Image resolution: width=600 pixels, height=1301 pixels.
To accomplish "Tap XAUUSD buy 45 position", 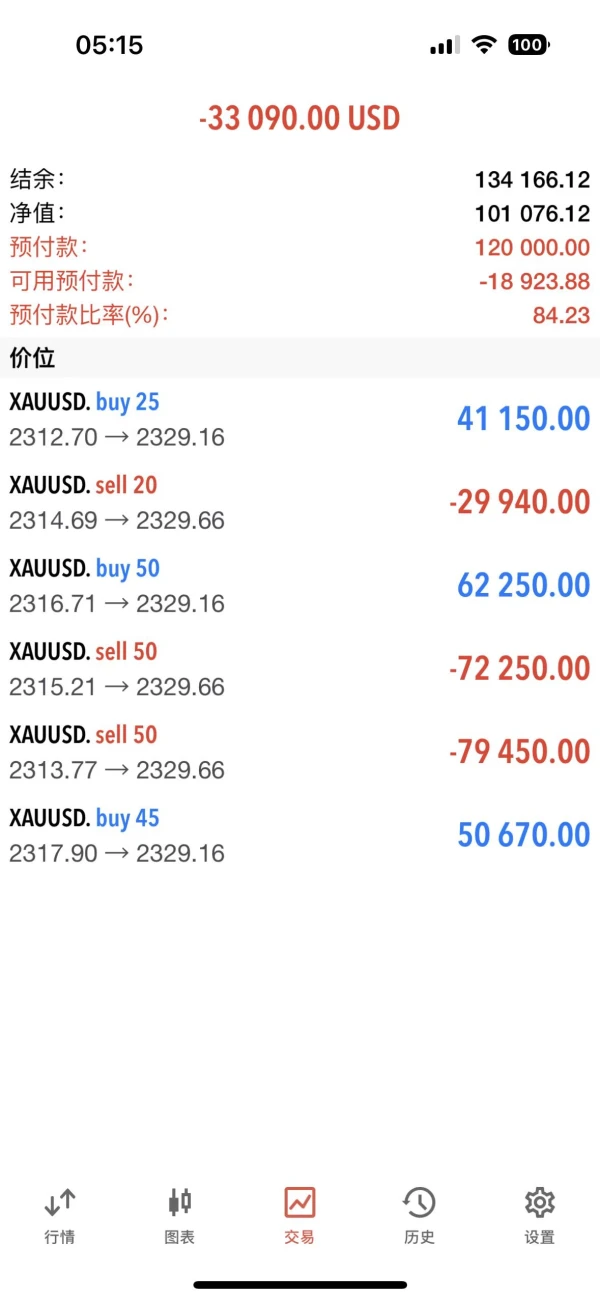I will click(x=300, y=834).
